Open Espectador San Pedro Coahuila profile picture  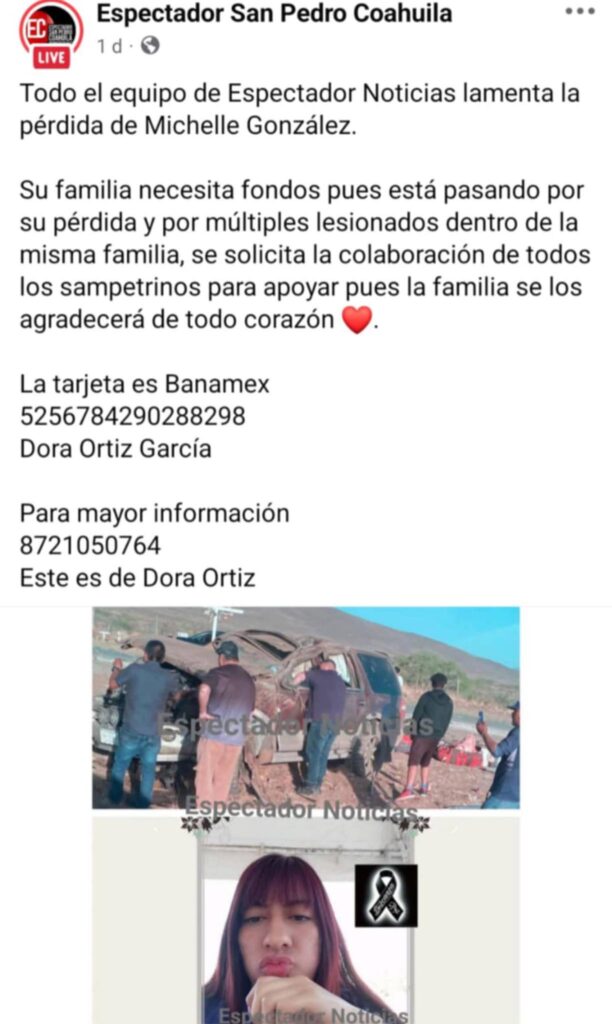point(51,32)
